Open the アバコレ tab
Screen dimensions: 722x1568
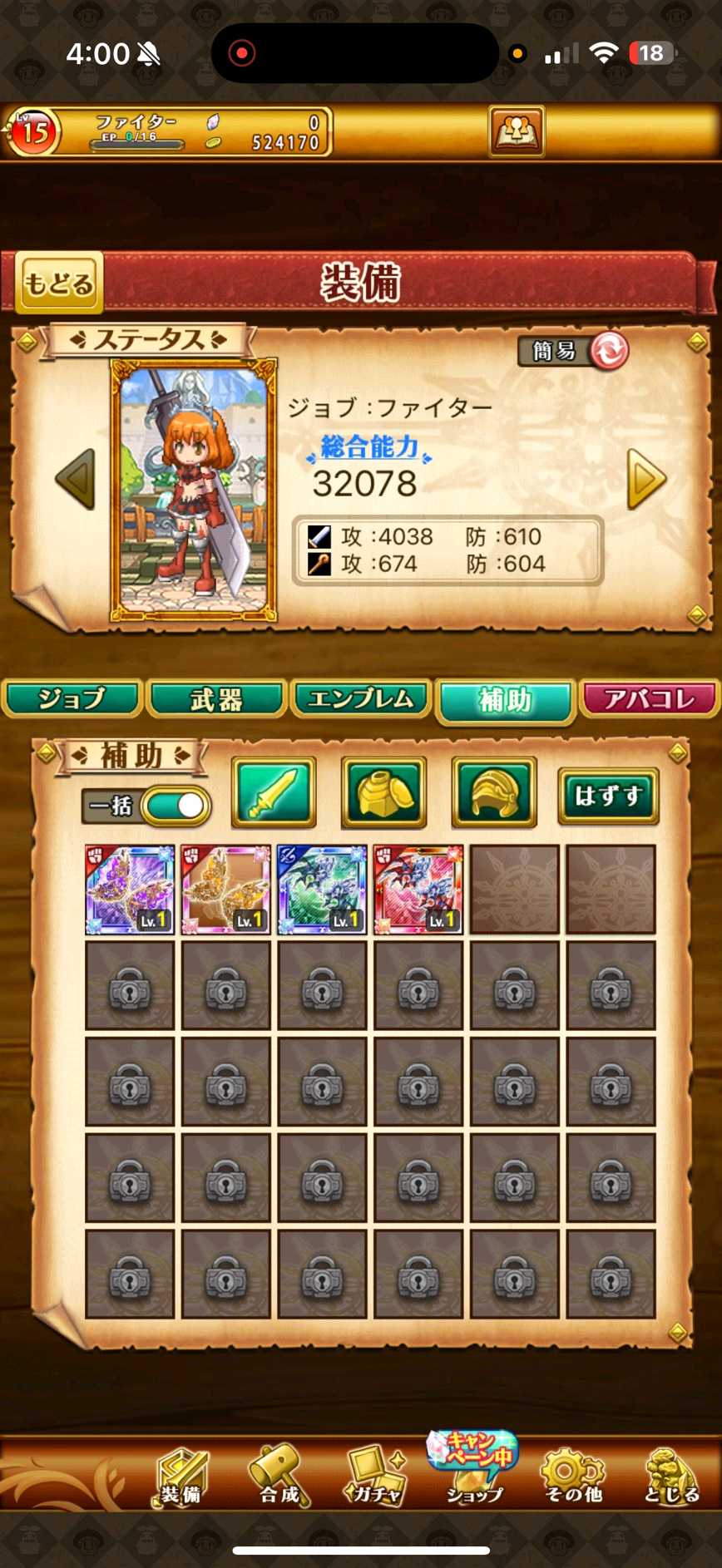[649, 698]
